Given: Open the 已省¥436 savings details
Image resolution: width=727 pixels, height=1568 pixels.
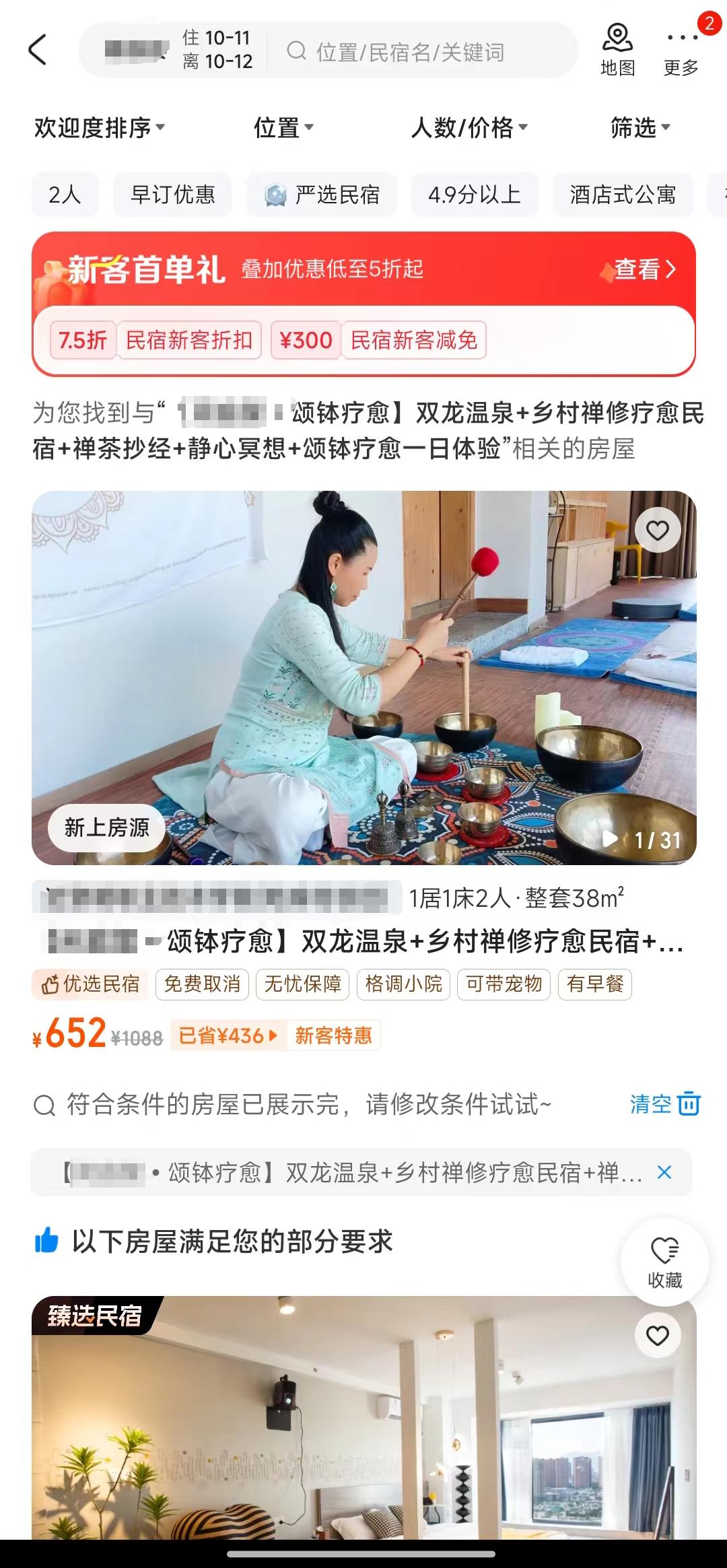Looking at the screenshot, I should pyautogui.click(x=228, y=1035).
